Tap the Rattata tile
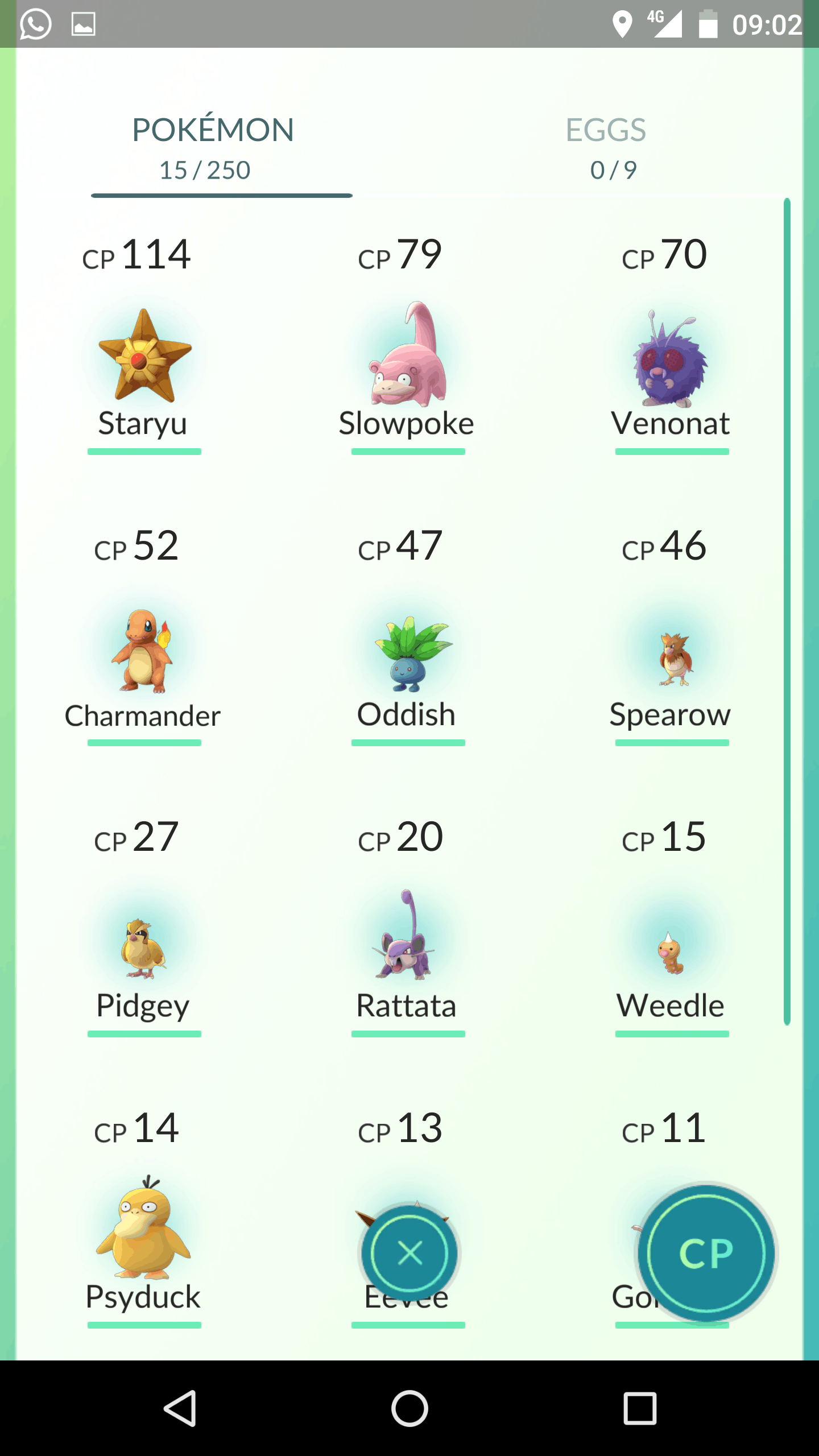 tap(407, 938)
